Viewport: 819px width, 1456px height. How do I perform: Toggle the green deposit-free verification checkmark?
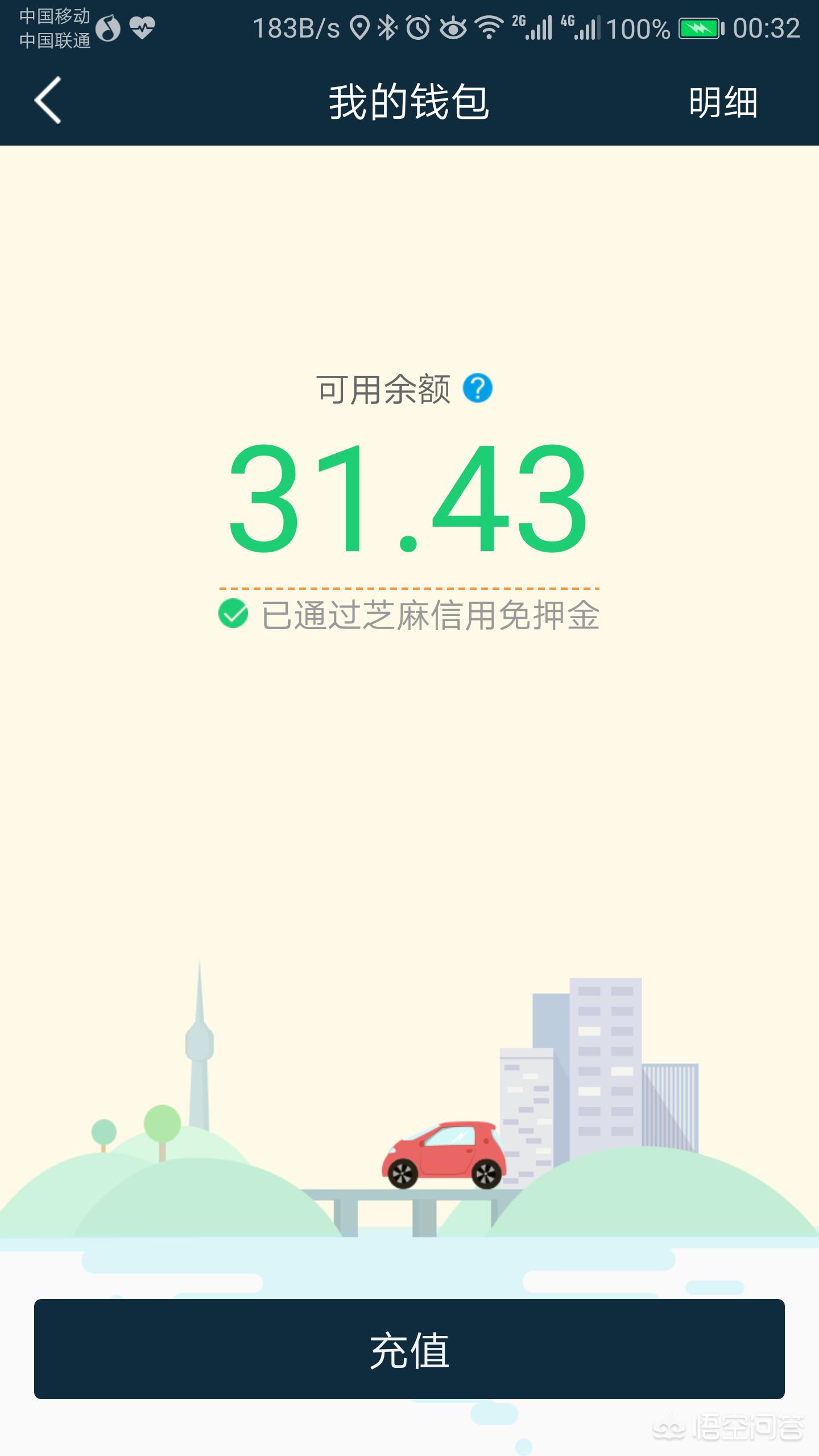[x=234, y=614]
